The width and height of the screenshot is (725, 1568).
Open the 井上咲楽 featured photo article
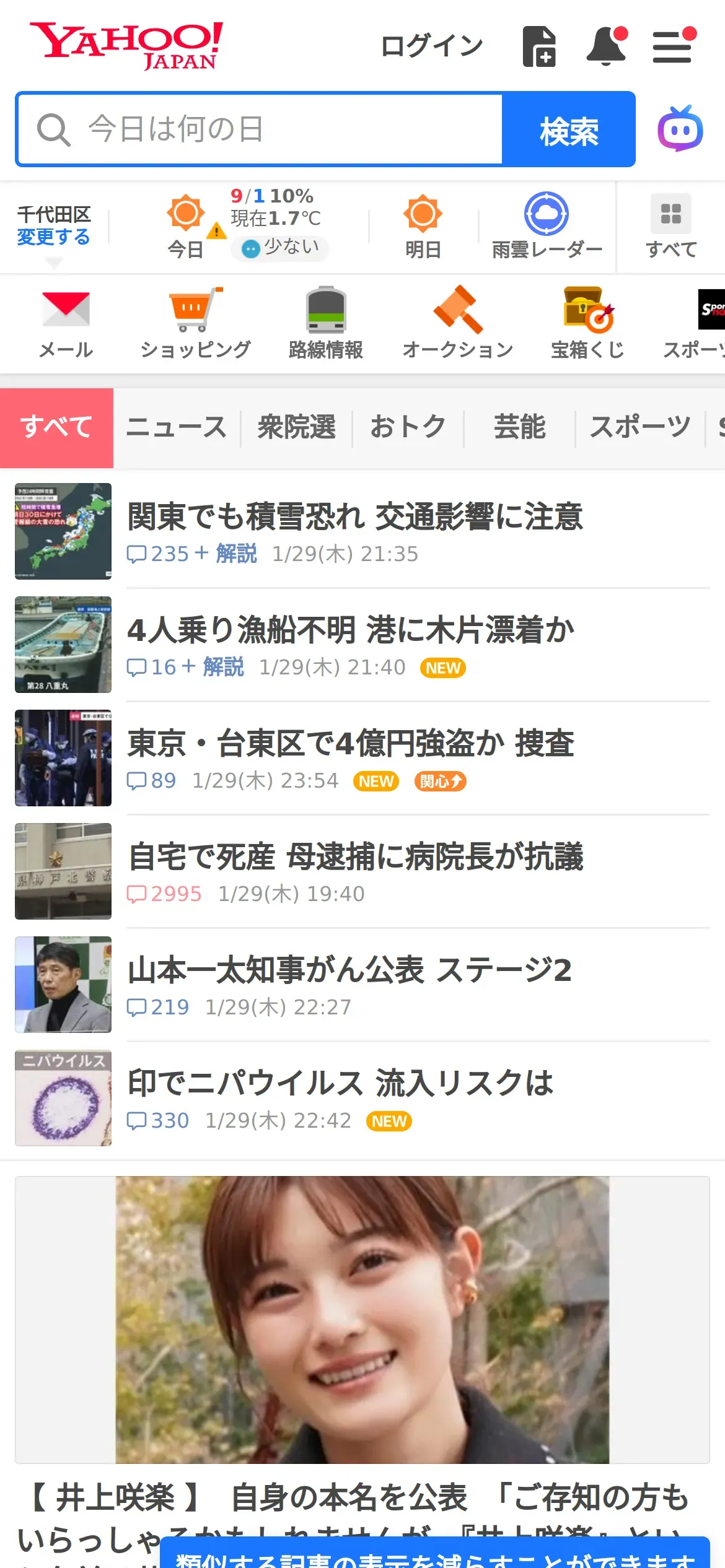click(362, 1319)
